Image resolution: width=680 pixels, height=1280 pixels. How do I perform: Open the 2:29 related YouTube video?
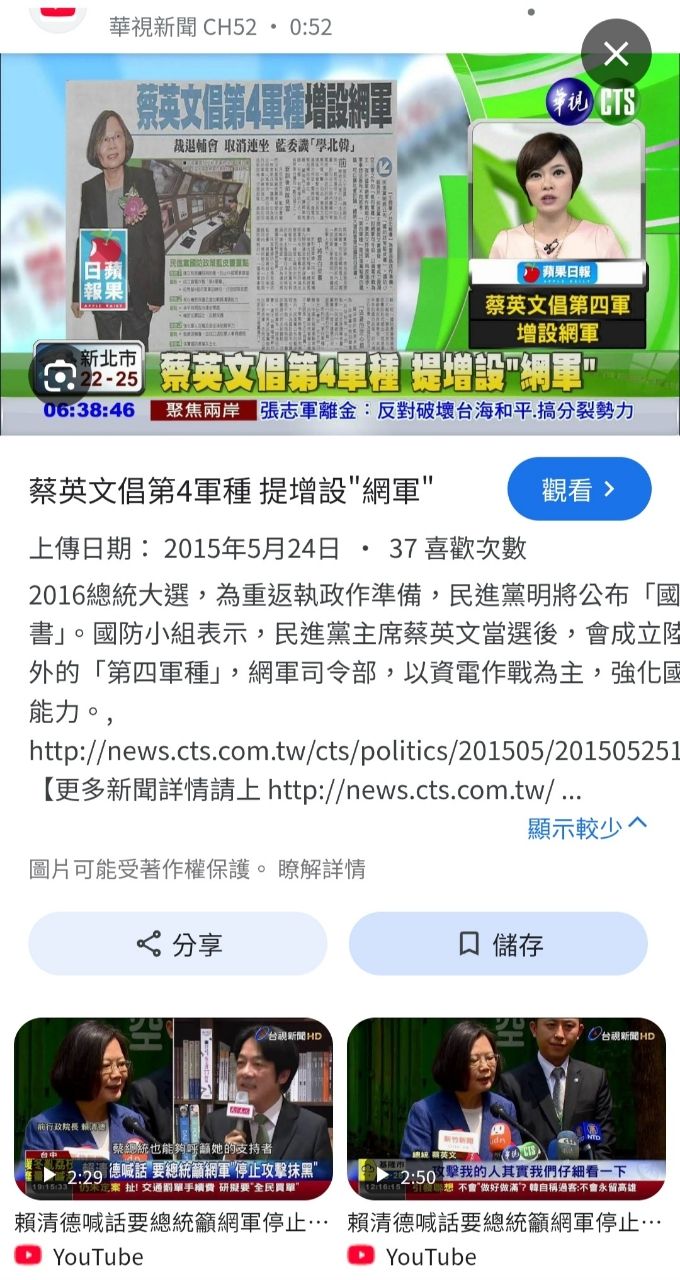point(173,1108)
